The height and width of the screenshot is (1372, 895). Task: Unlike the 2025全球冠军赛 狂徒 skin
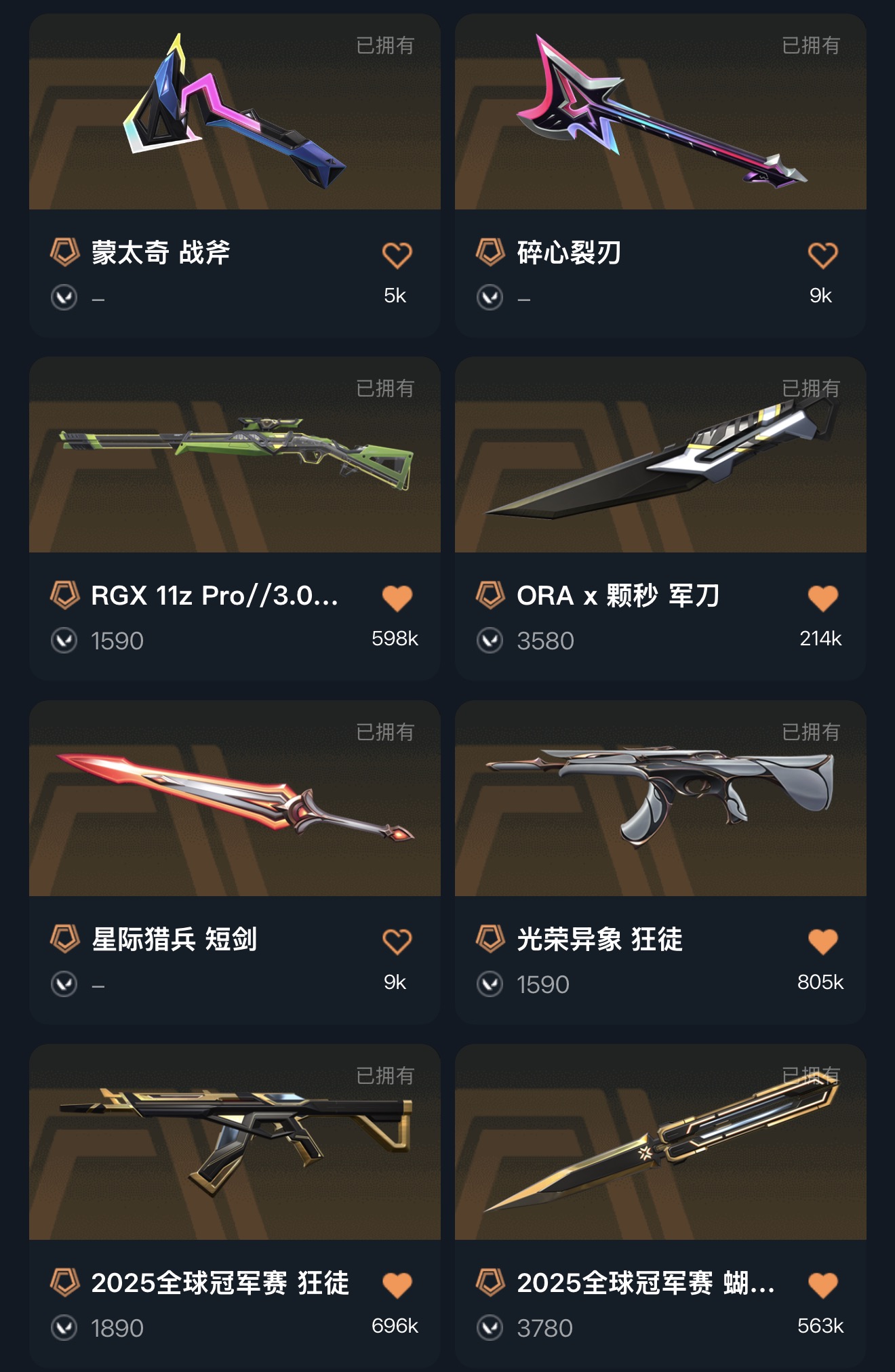397,1286
